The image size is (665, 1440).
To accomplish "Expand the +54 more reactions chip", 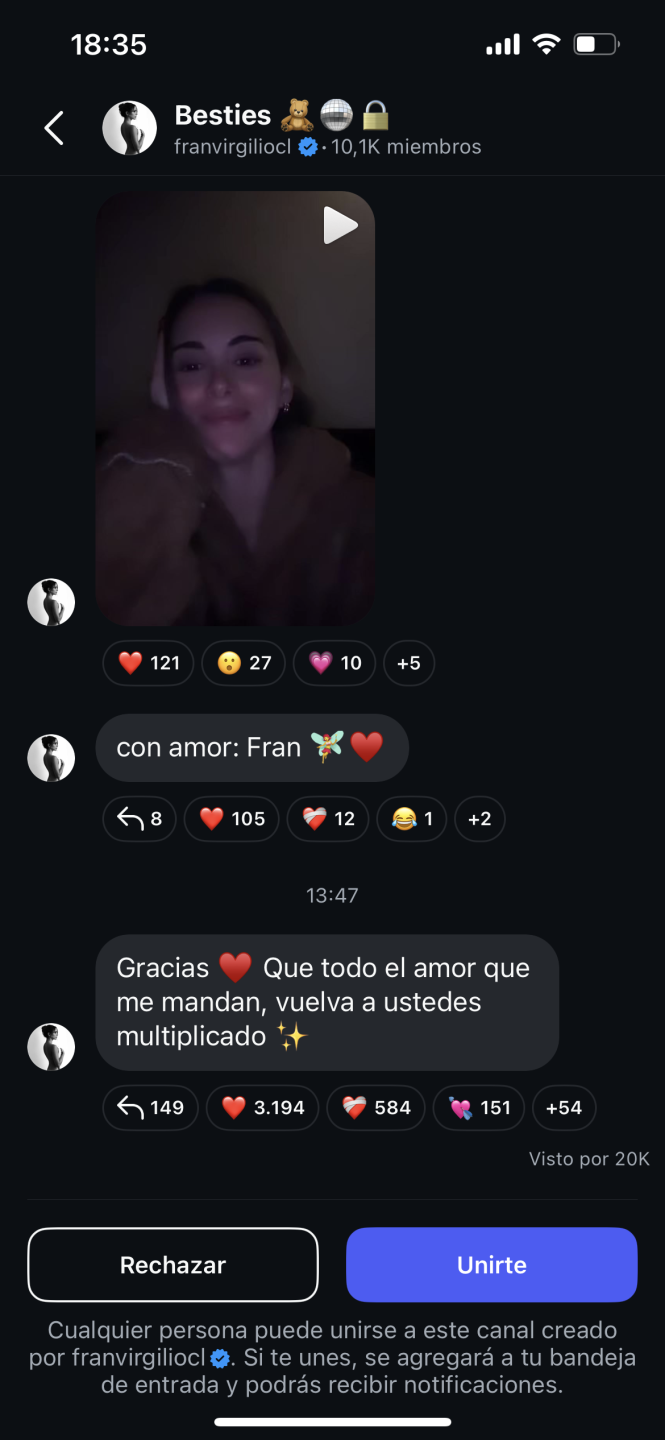I will coord(563,1107).
